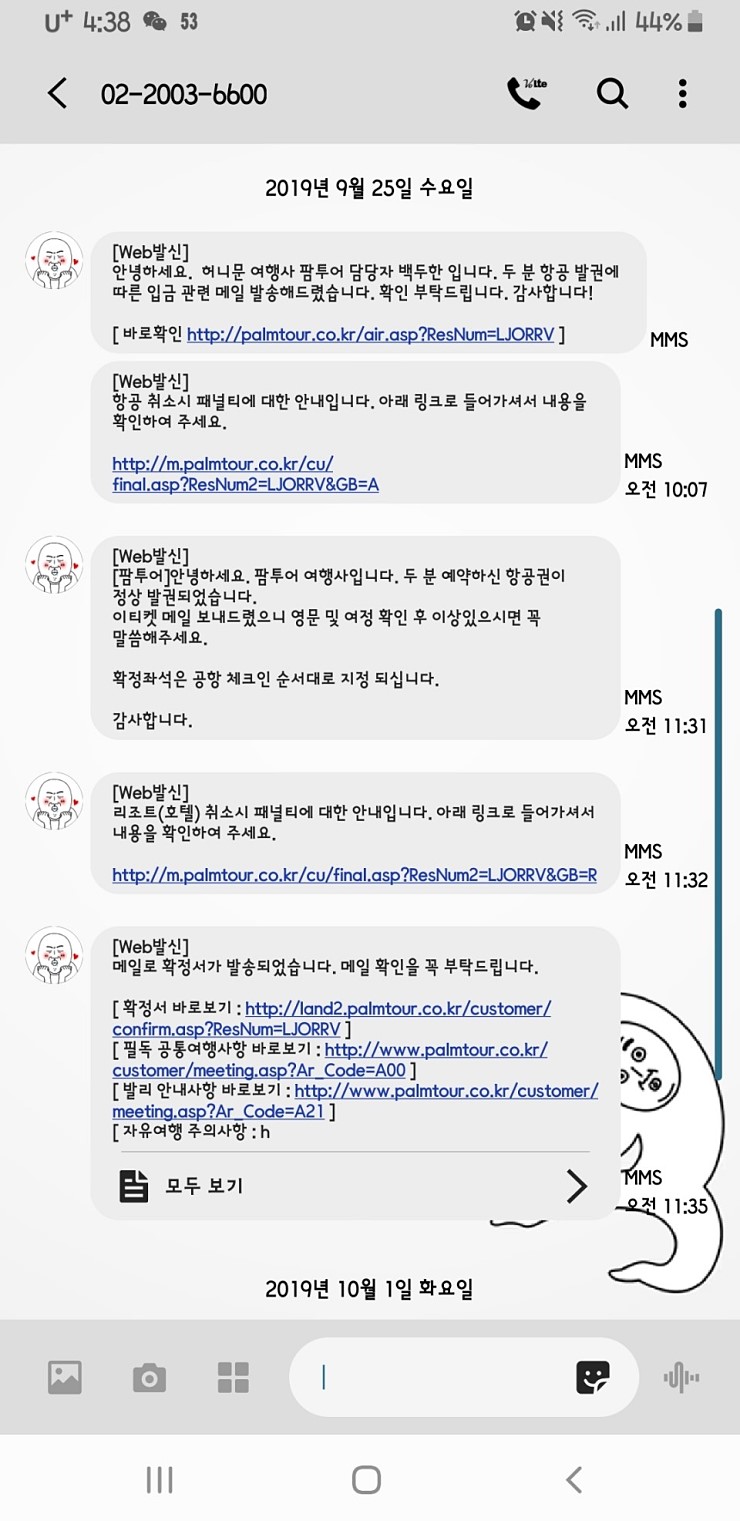Search within this conversation

612,93
